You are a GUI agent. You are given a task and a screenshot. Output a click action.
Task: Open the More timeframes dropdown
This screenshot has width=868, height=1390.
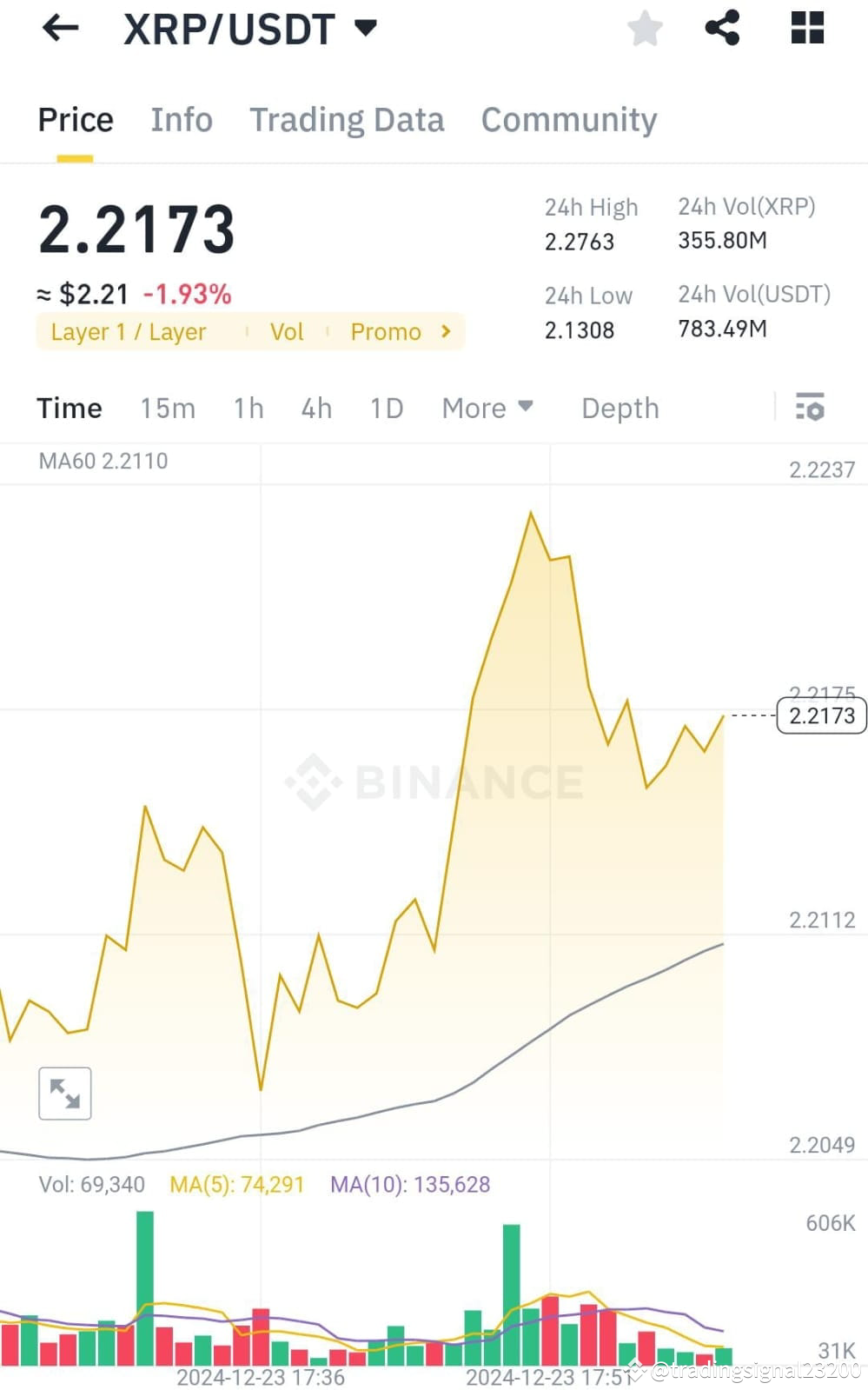(x=486, y=407)
